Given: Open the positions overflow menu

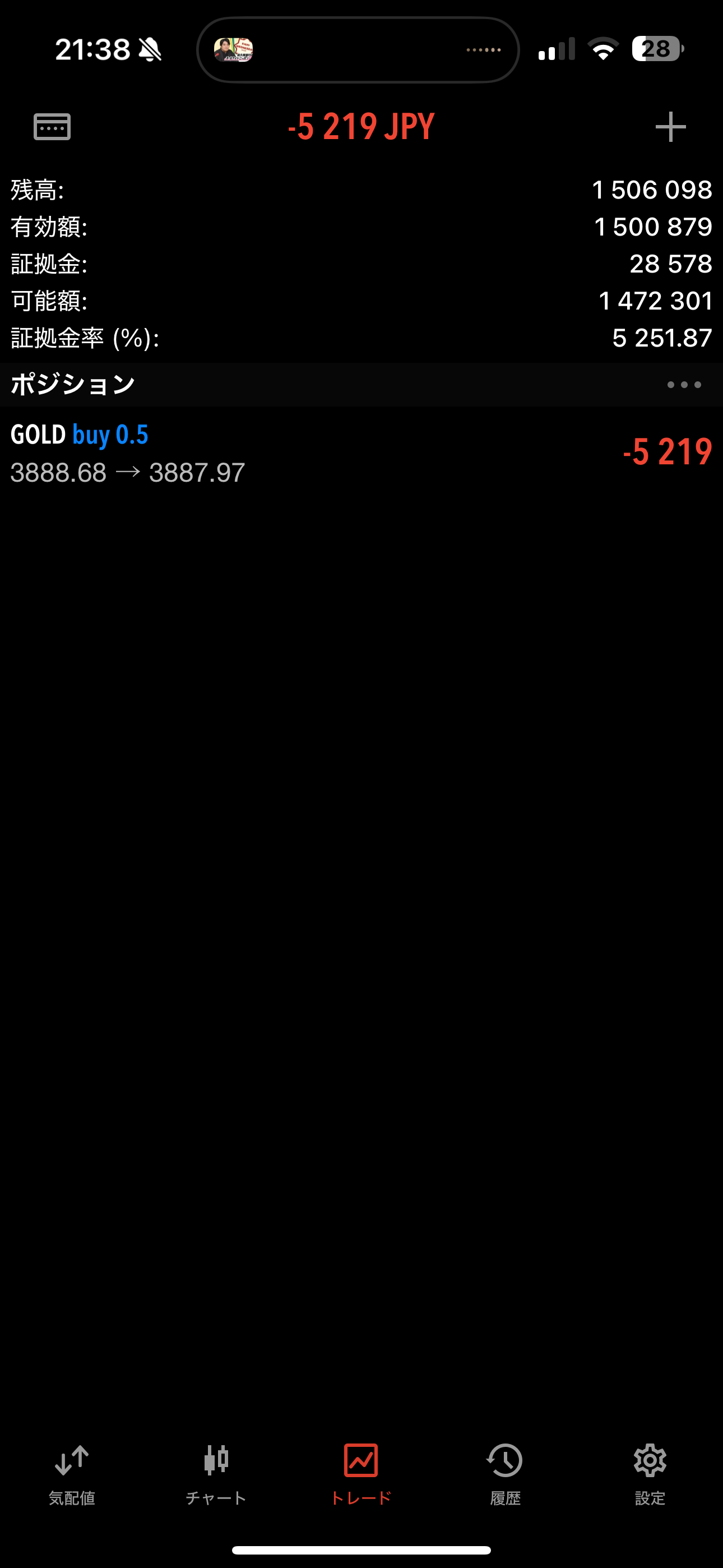Looking at the screenshot, I should pos(683,385).
